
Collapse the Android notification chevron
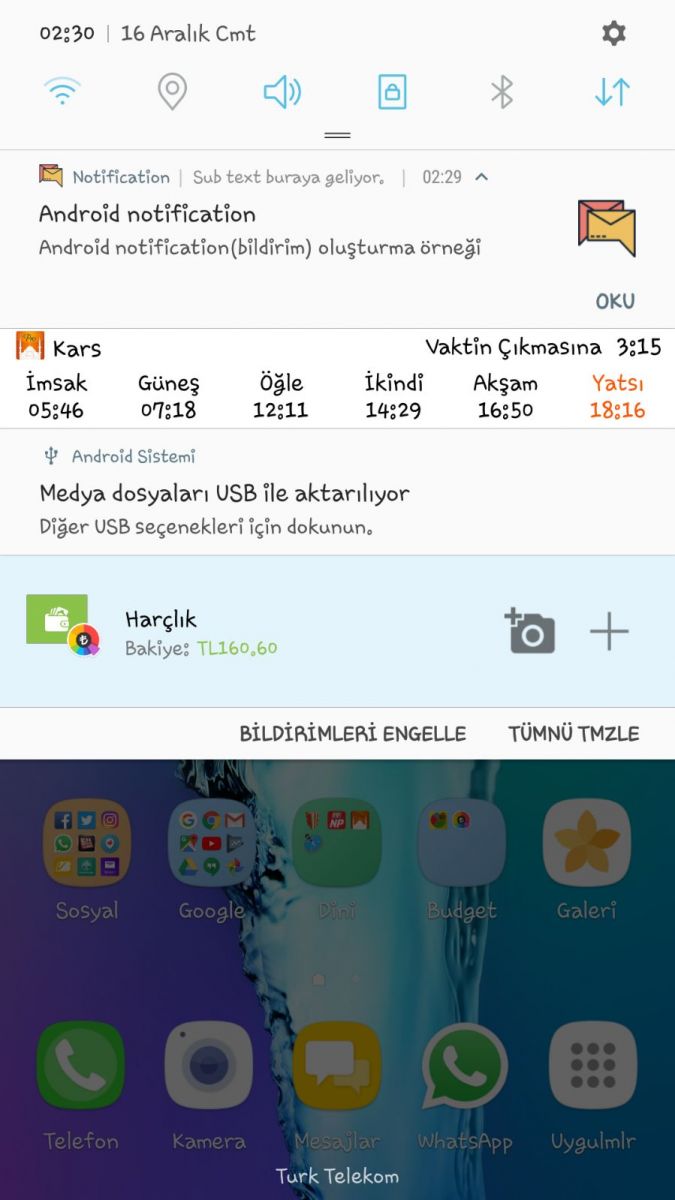click(481, 177)
